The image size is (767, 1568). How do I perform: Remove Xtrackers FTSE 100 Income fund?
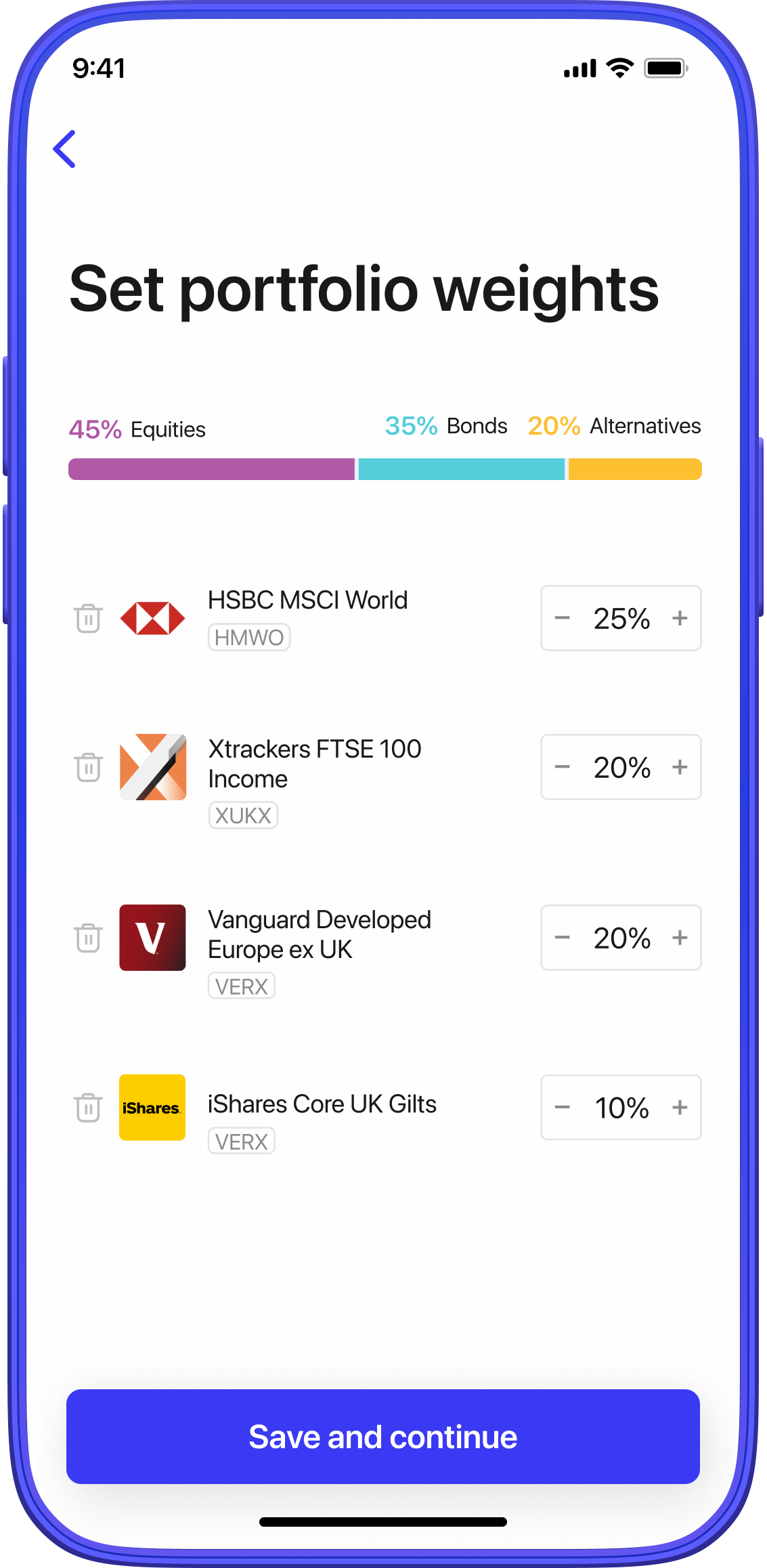tap(88, 767)
